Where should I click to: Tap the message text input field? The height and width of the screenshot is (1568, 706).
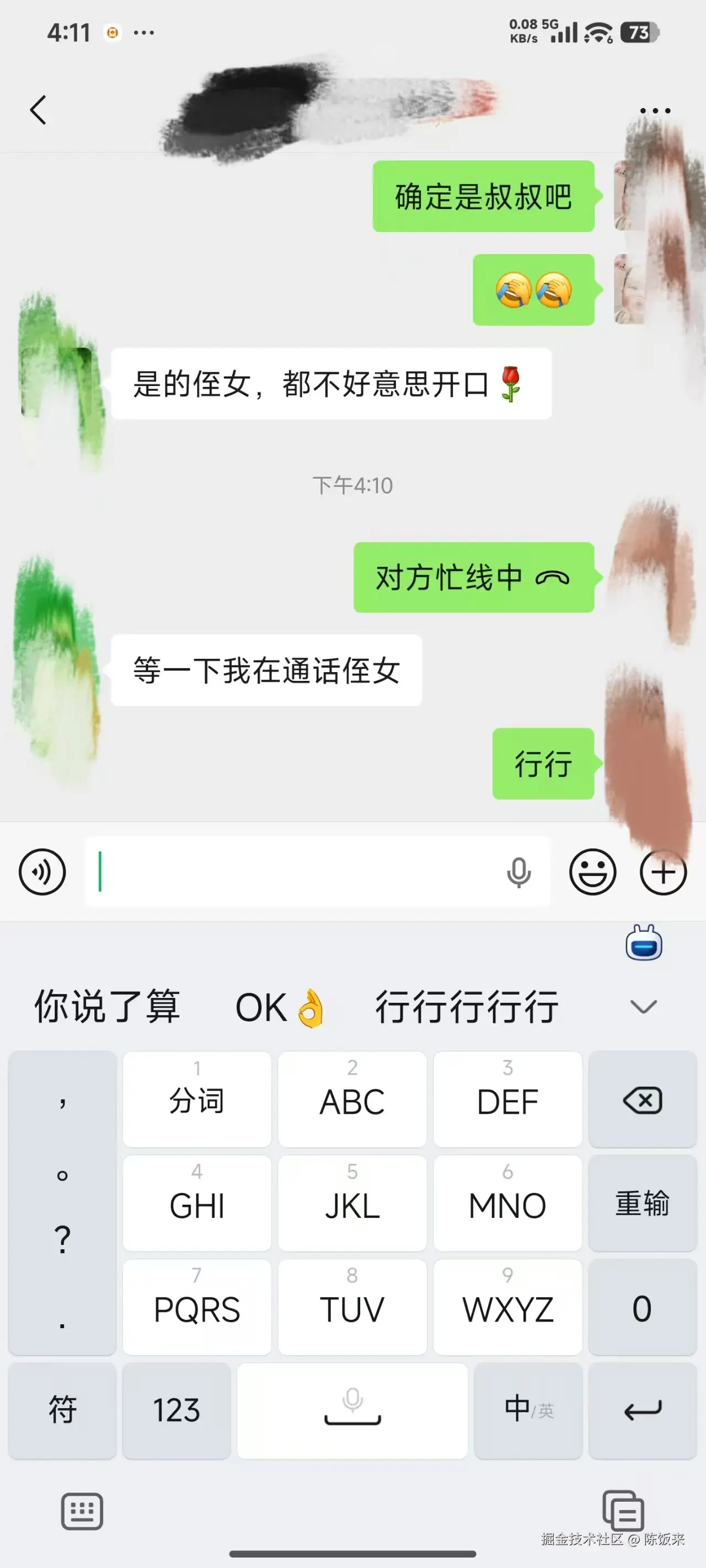304,872
